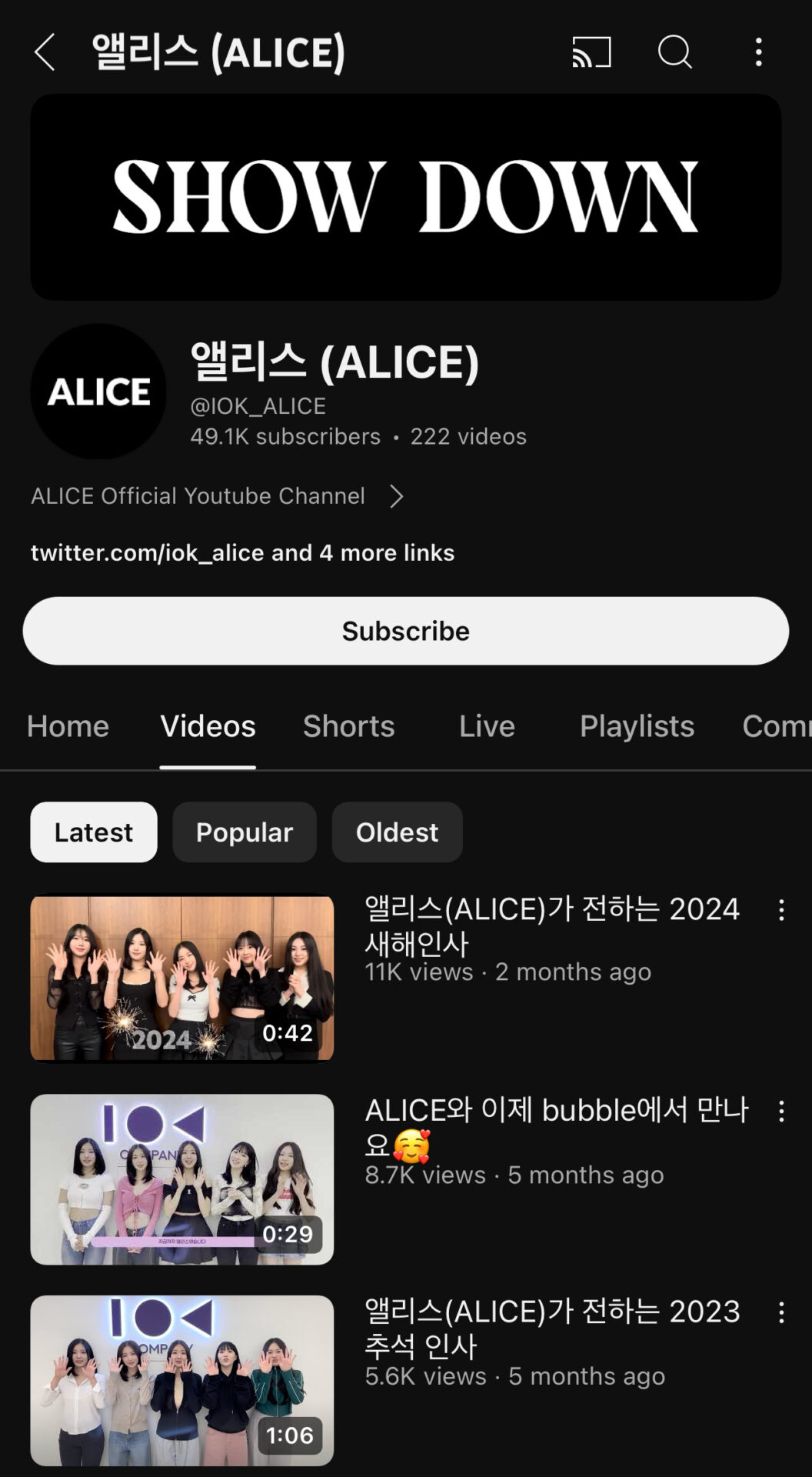Subscribe to the ALICE channel

point(406,631)
